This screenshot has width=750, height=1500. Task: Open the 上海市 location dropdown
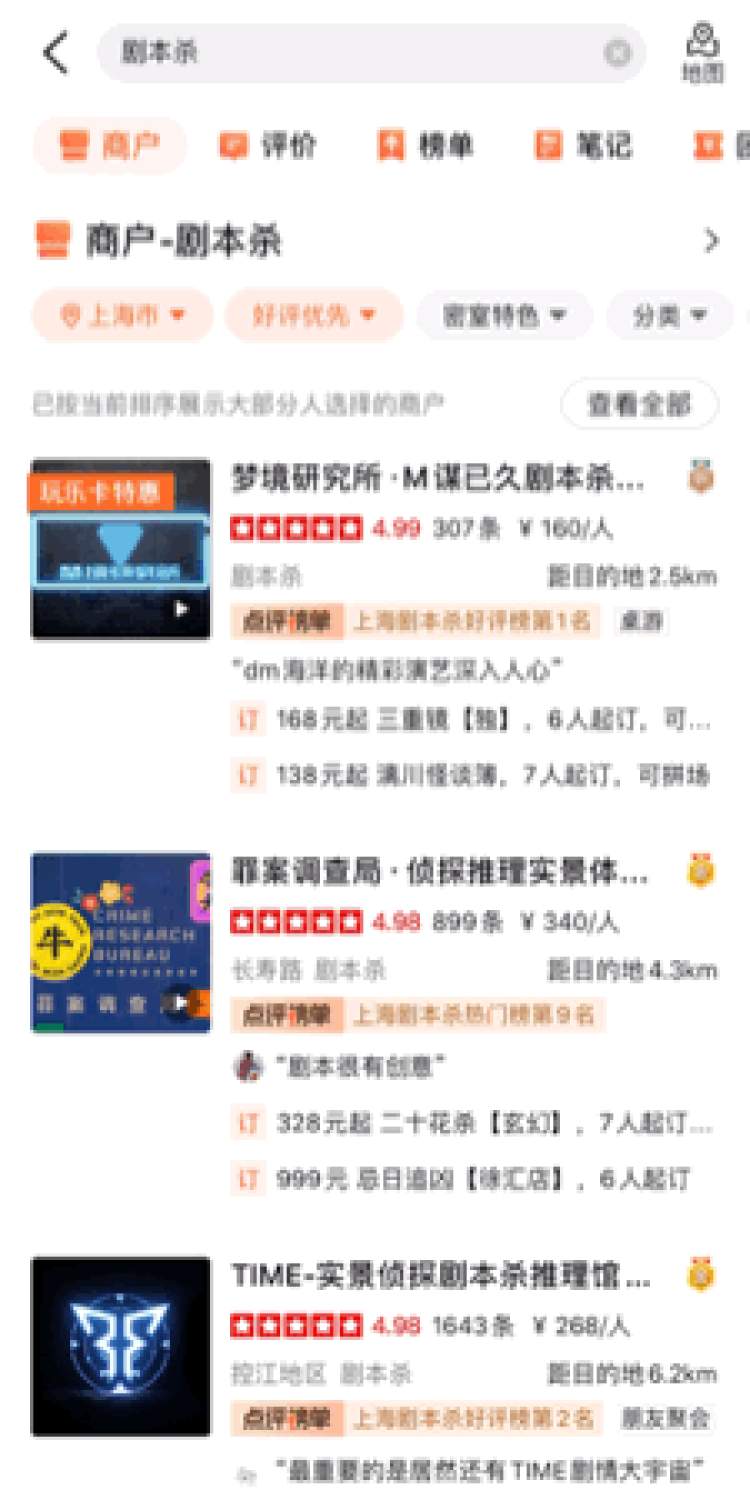click(x=123, y=316)
